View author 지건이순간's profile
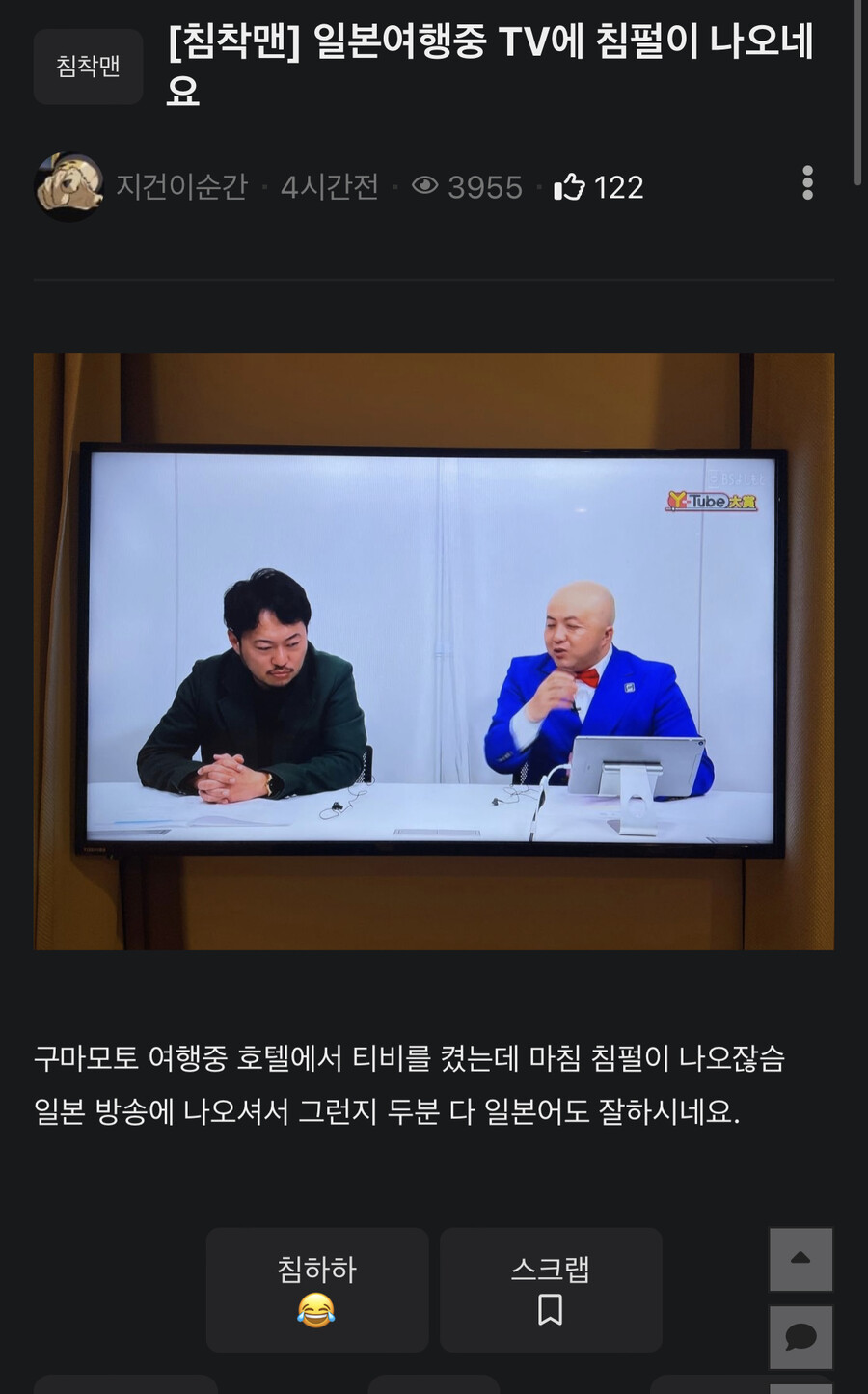The image size is (868, 1394). coord(181,186)
